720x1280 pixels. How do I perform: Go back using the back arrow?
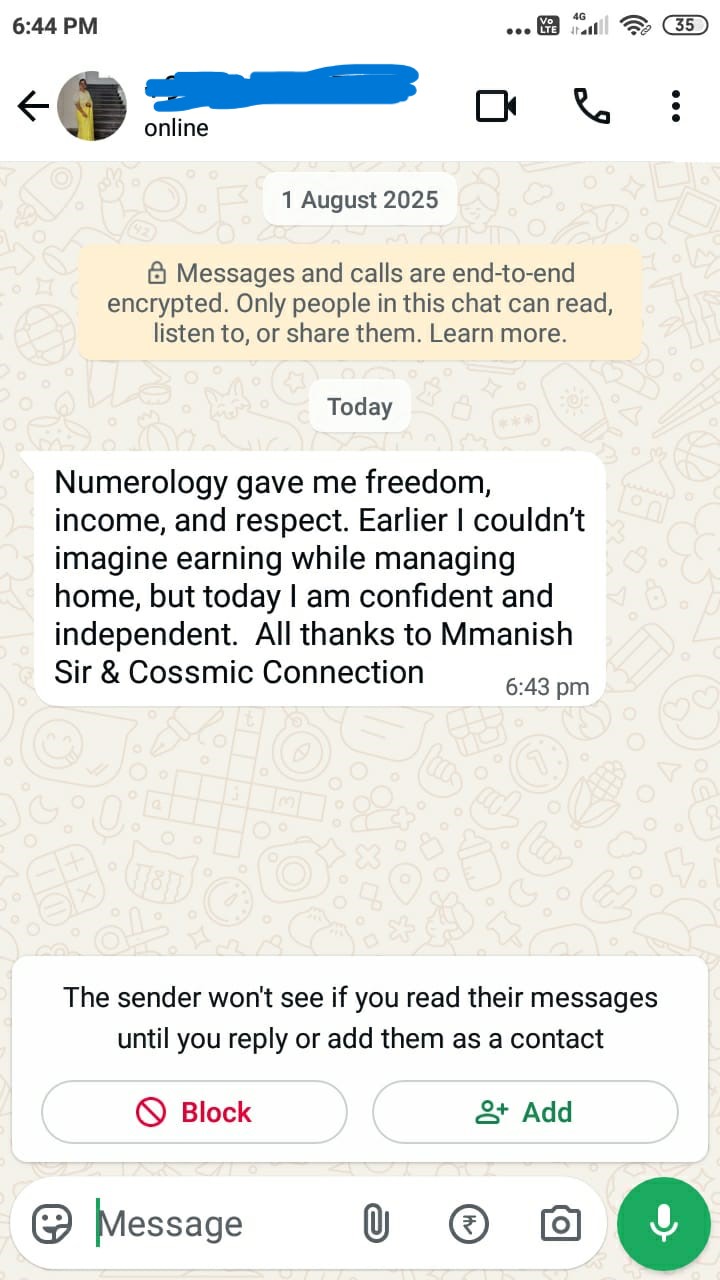click(32, 105)
